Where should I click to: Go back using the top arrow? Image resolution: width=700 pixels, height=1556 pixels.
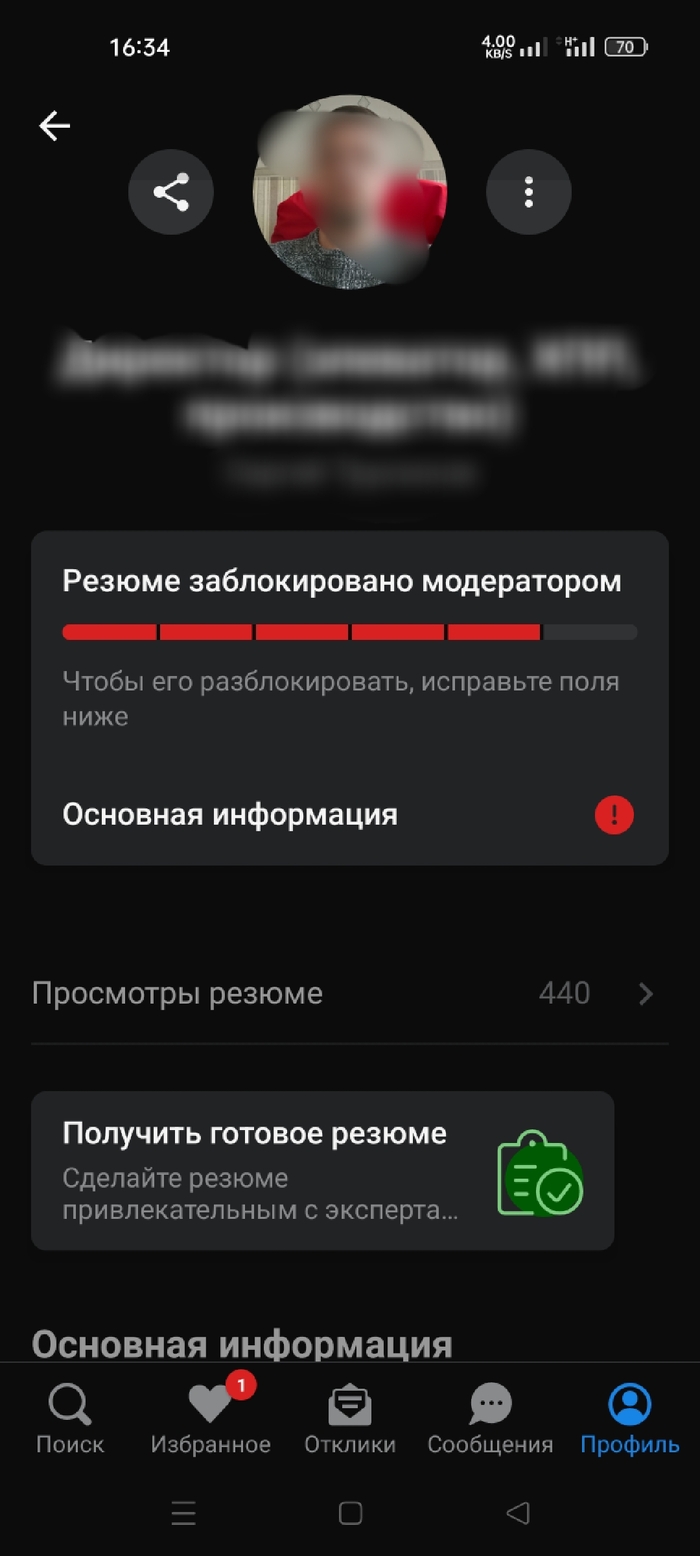click(55, 125)
